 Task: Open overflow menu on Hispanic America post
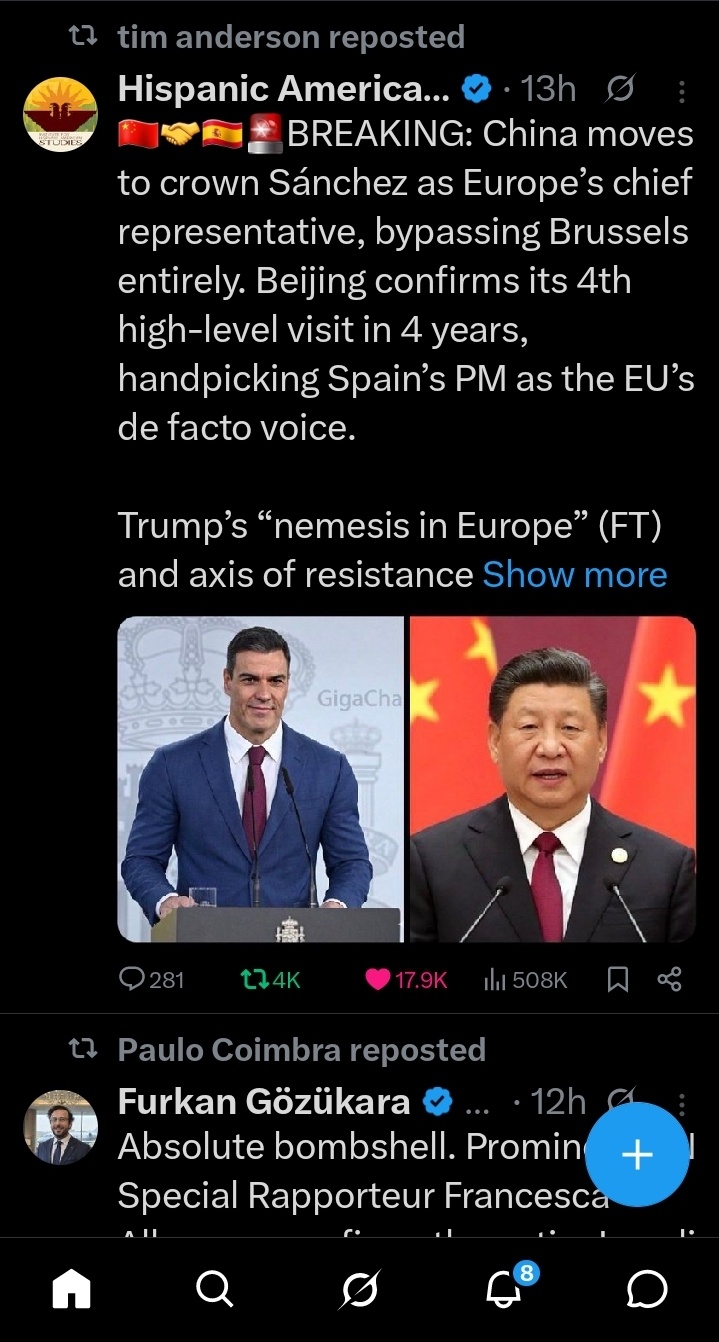pyautogui.click(x=682, y=91)
